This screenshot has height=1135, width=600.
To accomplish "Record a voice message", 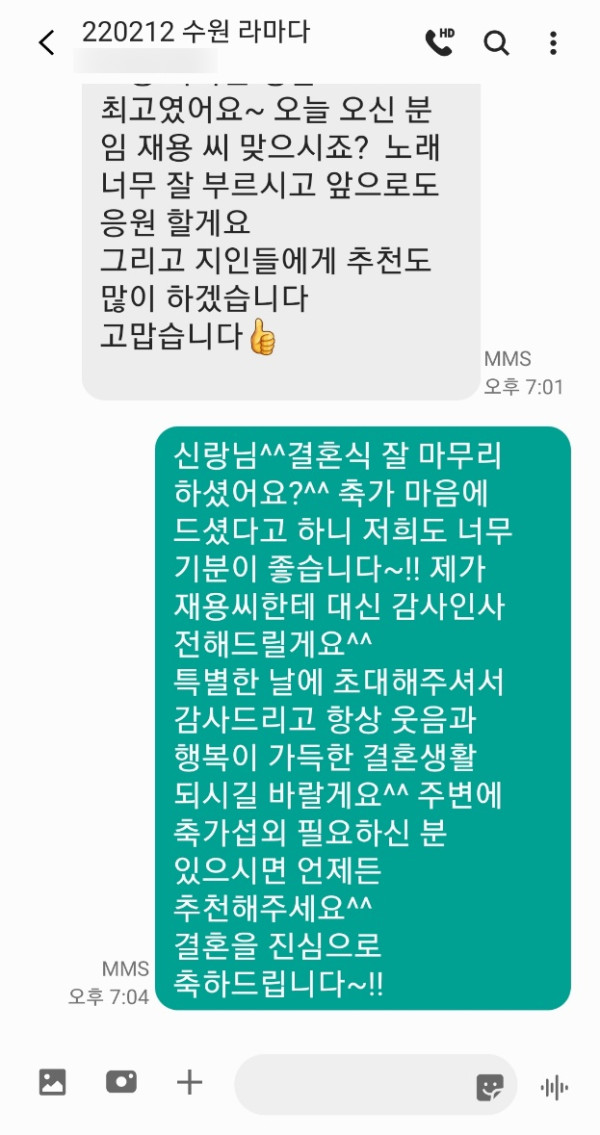I will click(x=554, y=1087).
